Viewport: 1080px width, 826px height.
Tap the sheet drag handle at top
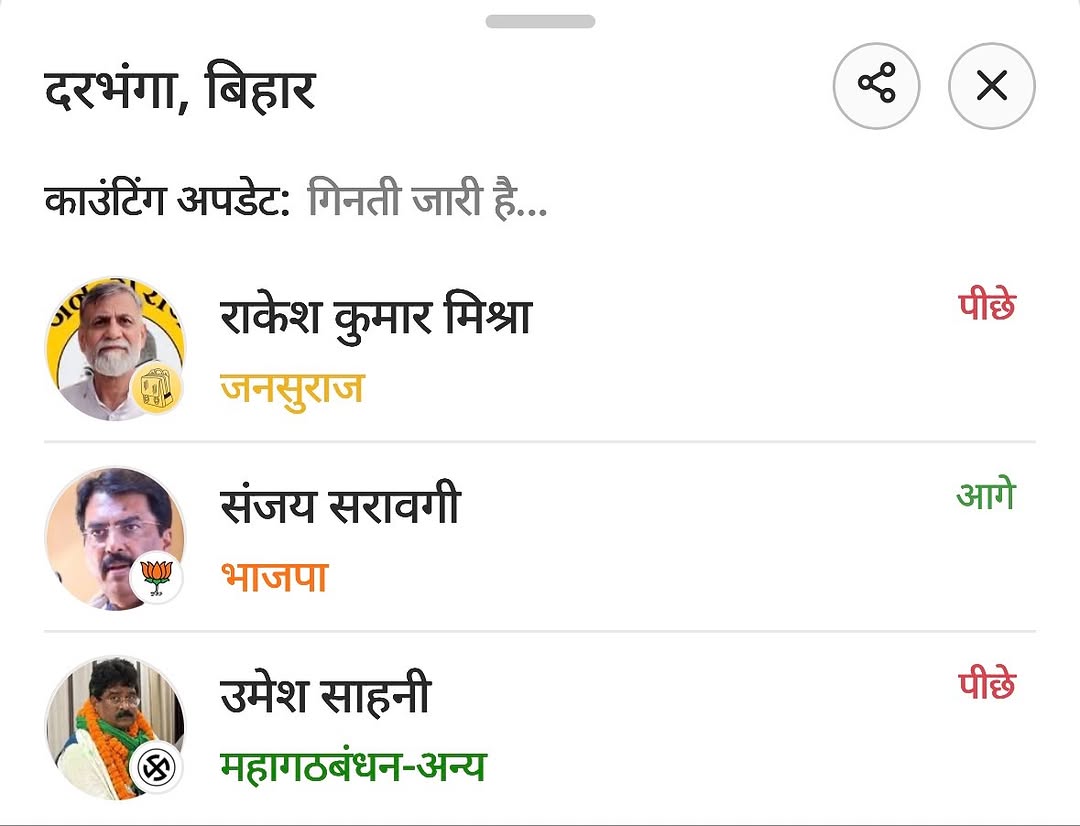tap(540, 21)
